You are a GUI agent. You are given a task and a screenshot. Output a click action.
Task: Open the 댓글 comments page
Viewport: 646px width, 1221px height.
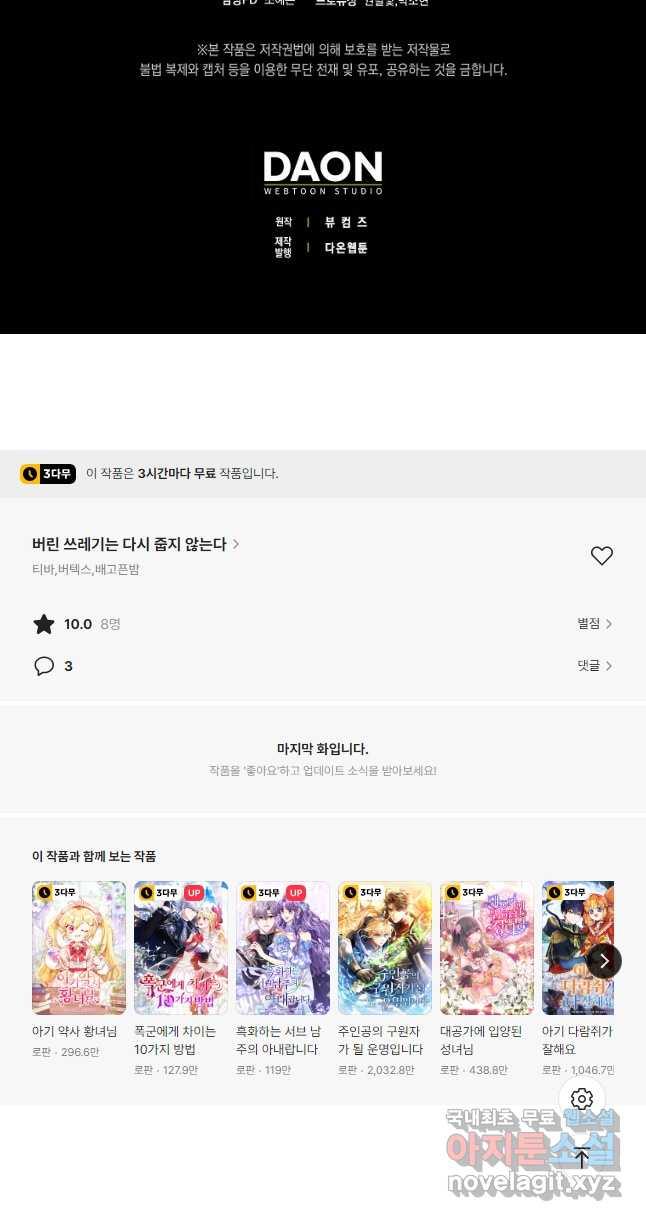click(594, 666)
